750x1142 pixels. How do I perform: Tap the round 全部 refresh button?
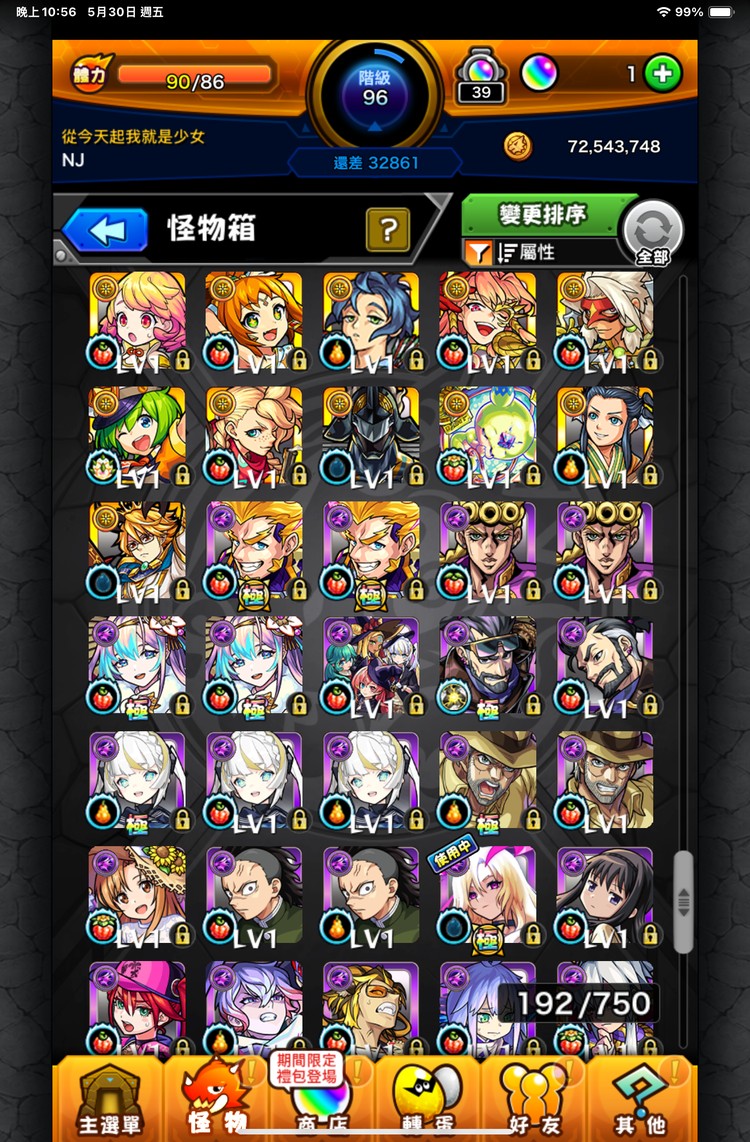pos(652,234)
